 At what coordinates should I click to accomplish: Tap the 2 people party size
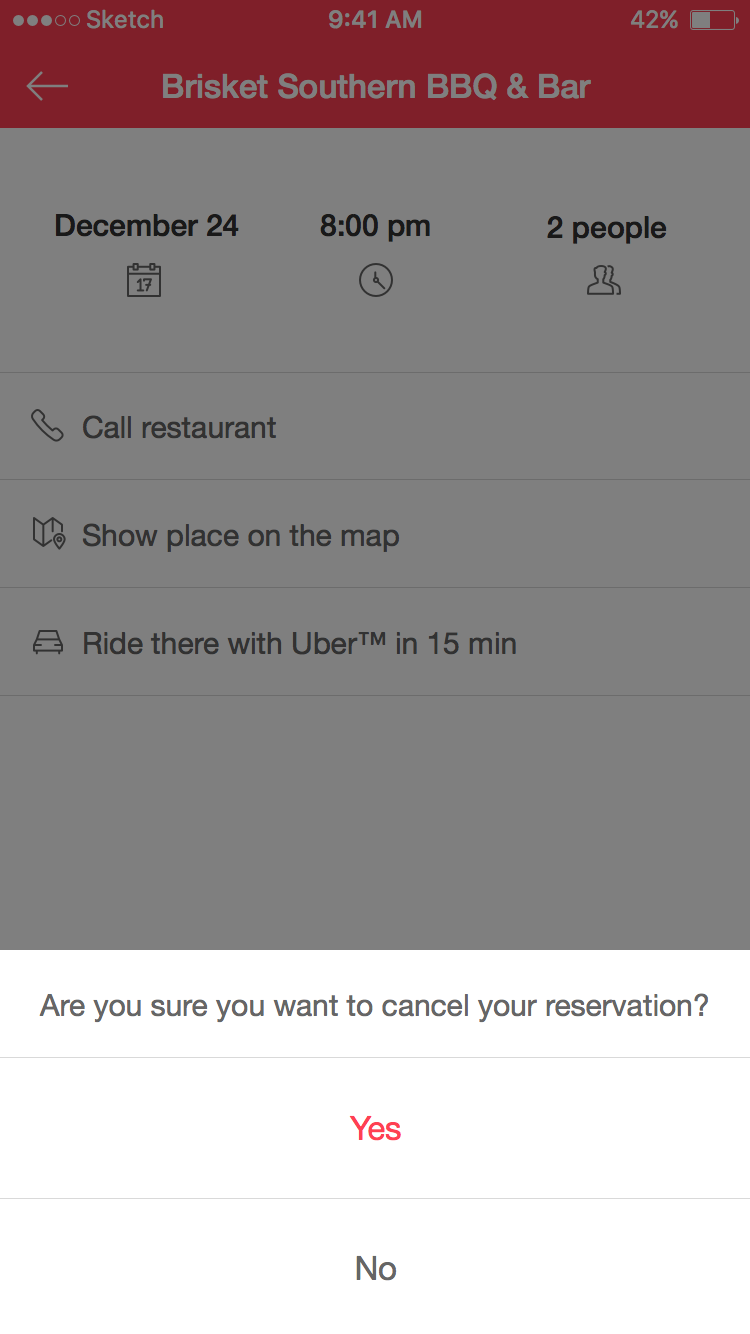pyautogui.click(x=606, y=228)
